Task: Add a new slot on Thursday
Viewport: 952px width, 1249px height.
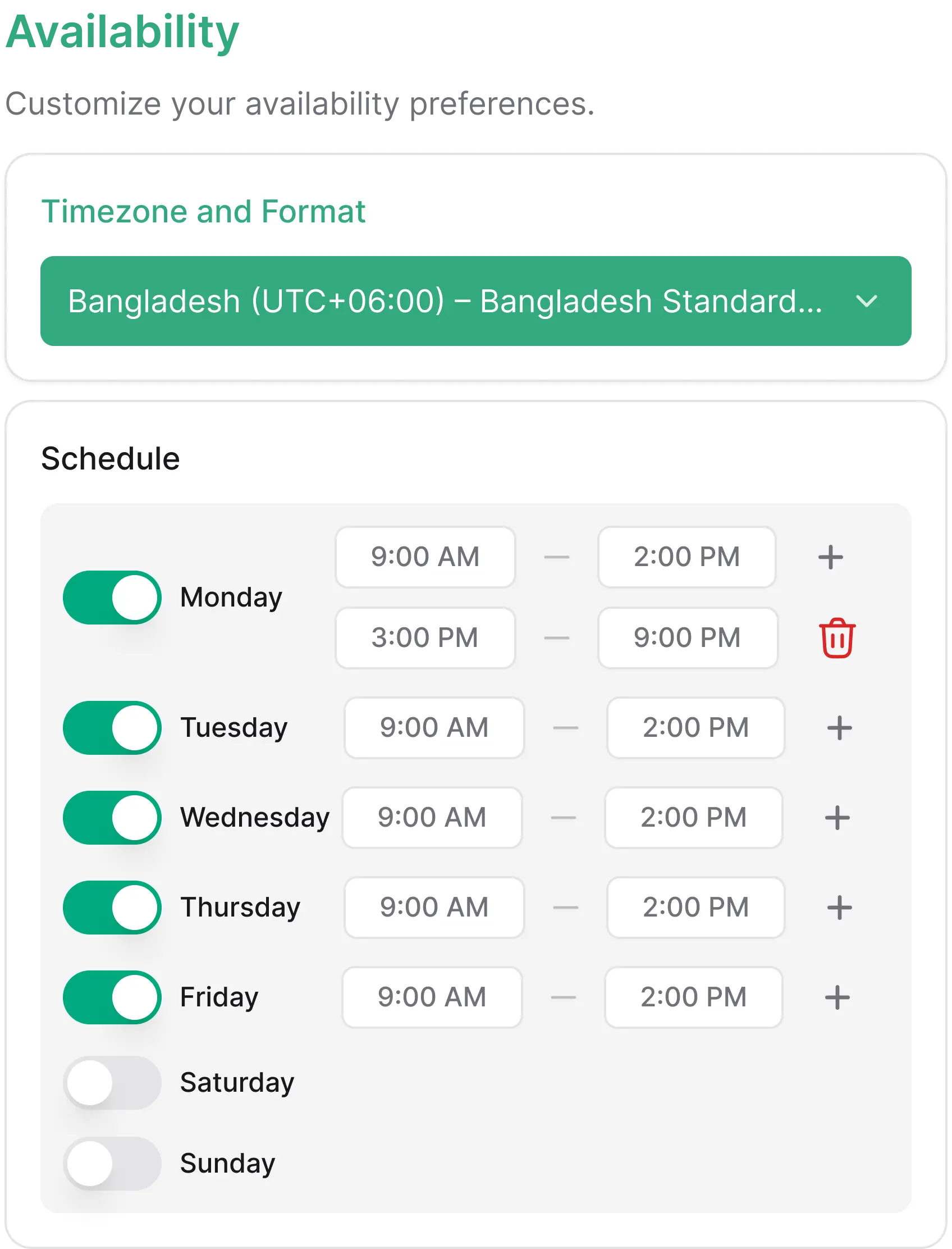Action: 839,907
